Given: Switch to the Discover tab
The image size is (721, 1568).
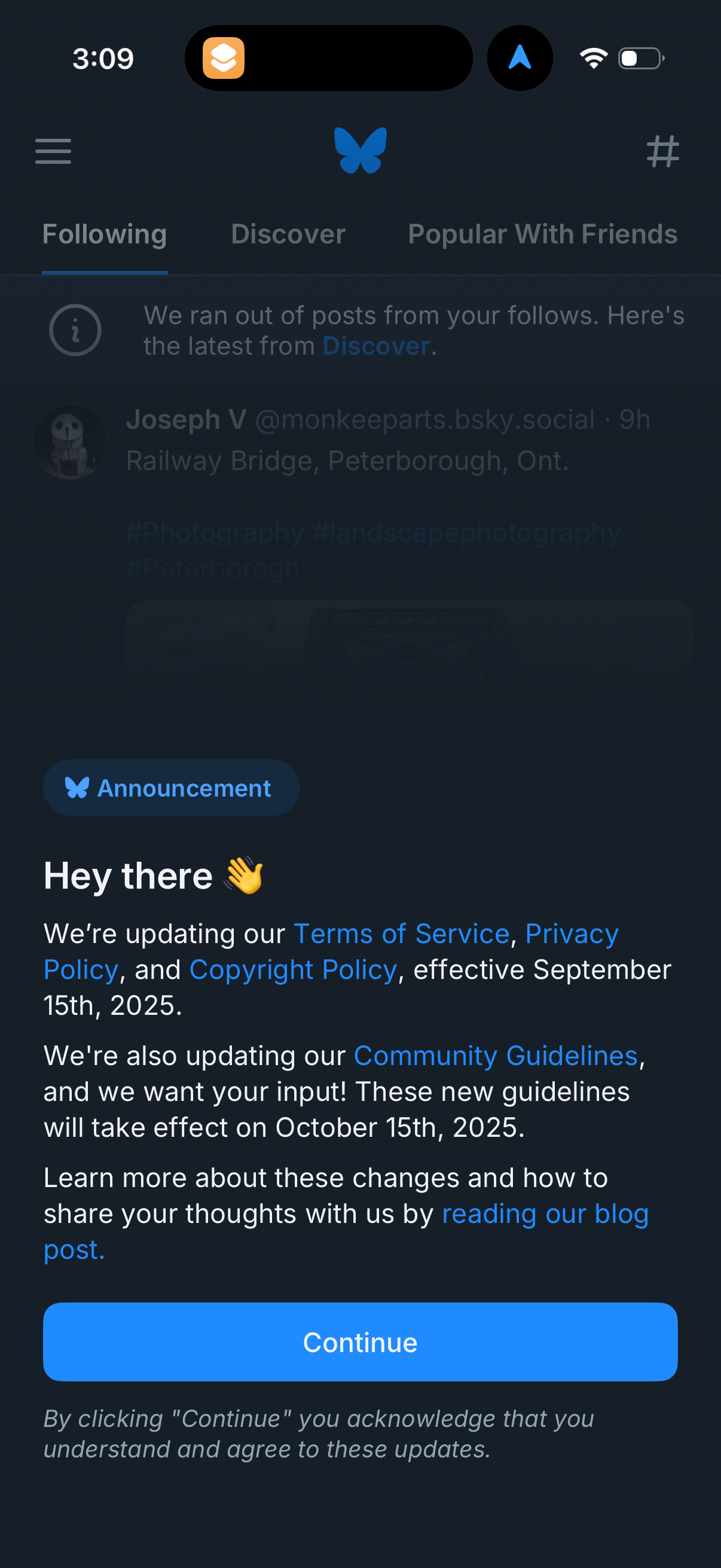Looking at the screenshot, I should pyautogui.click(x=288, y=233).
